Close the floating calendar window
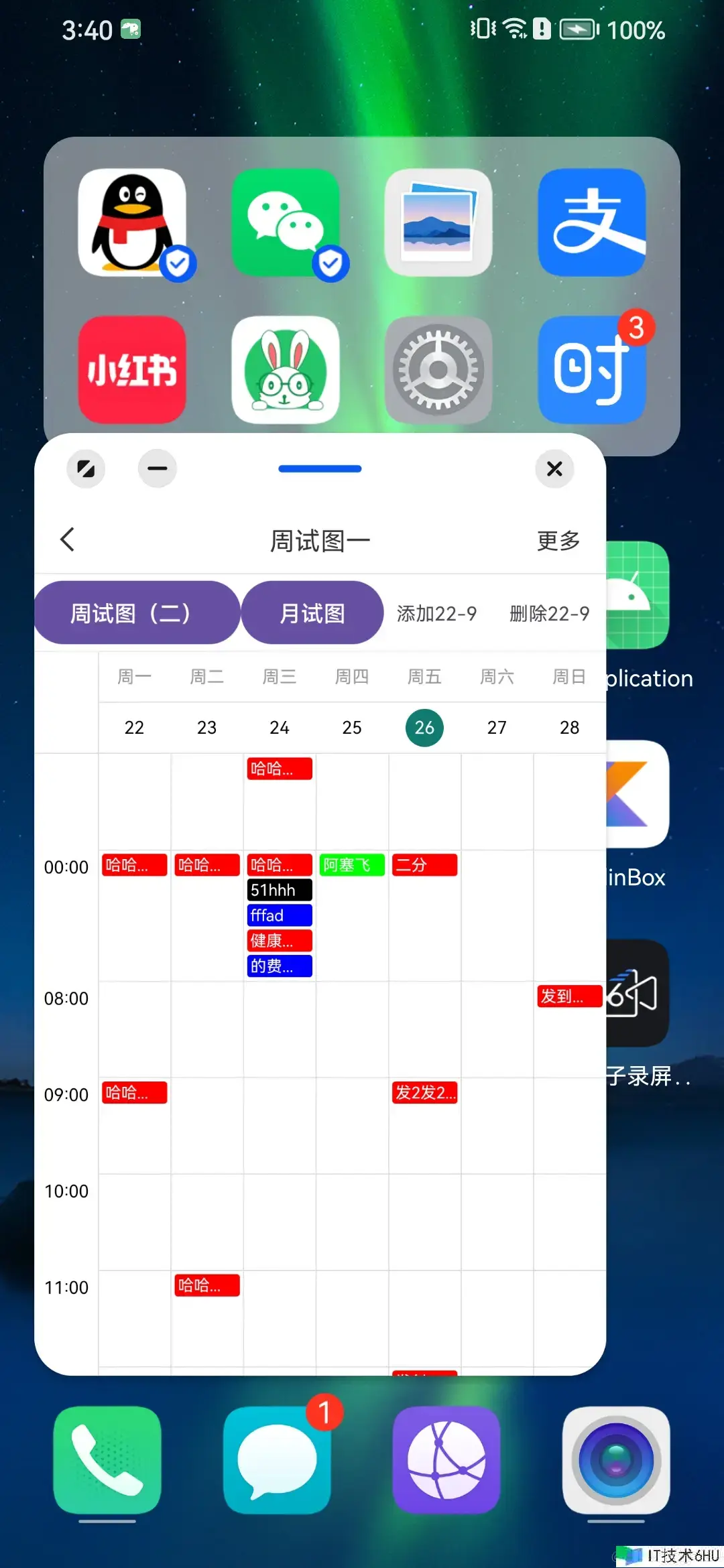724x1568 pixels. coord(554,468)
